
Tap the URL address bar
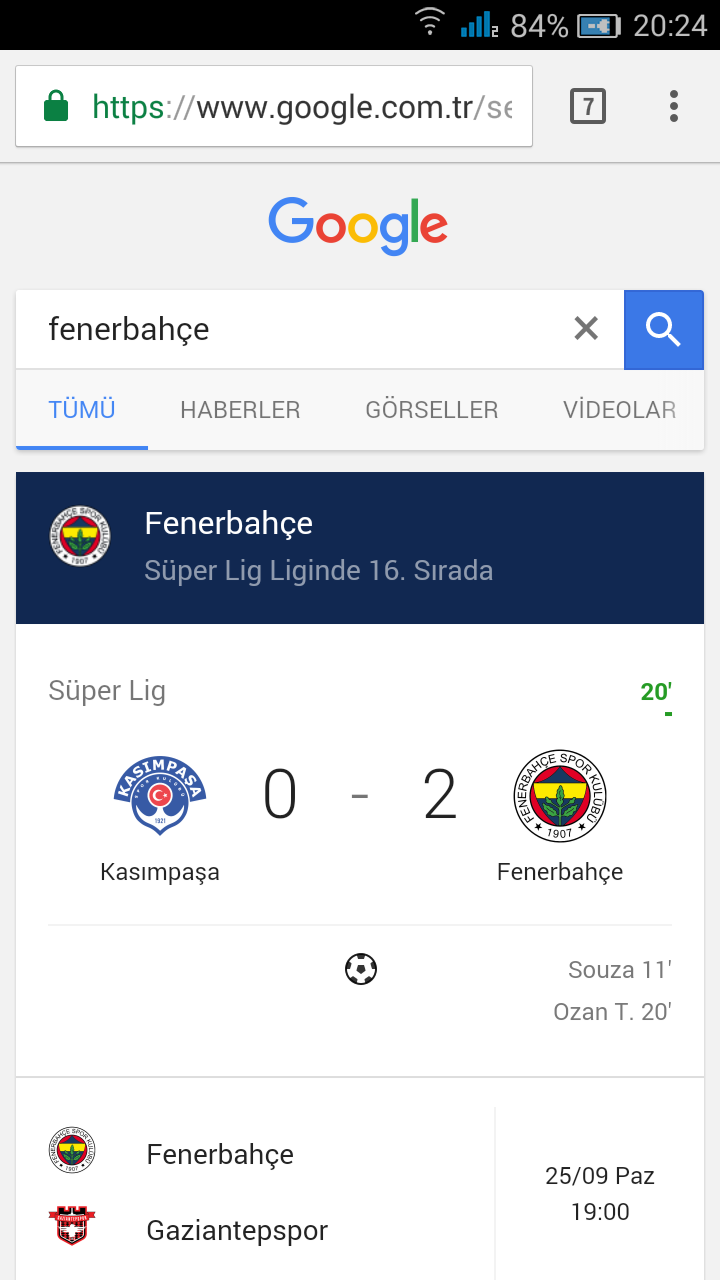pos(274,106)
